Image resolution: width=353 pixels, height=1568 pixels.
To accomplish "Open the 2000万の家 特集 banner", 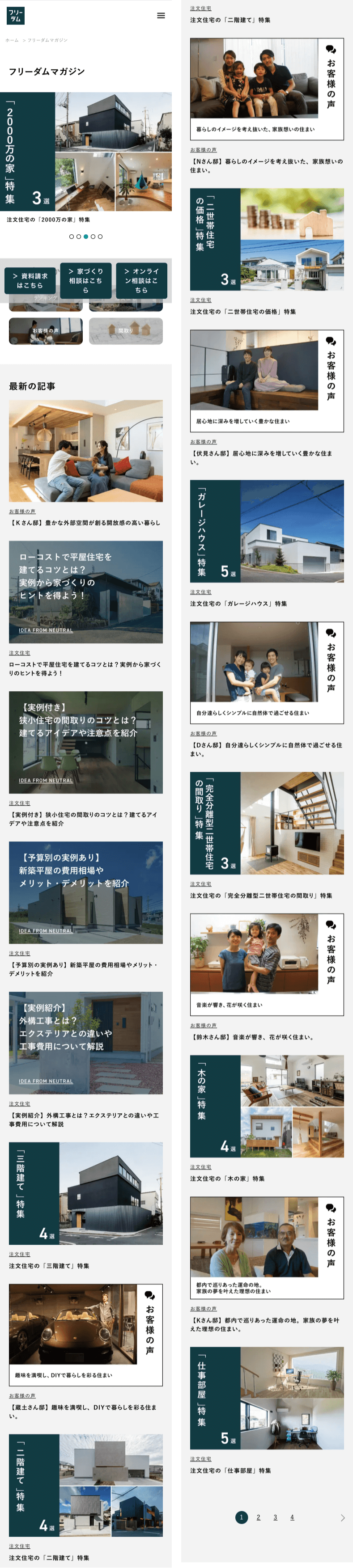I will [85, 151].
